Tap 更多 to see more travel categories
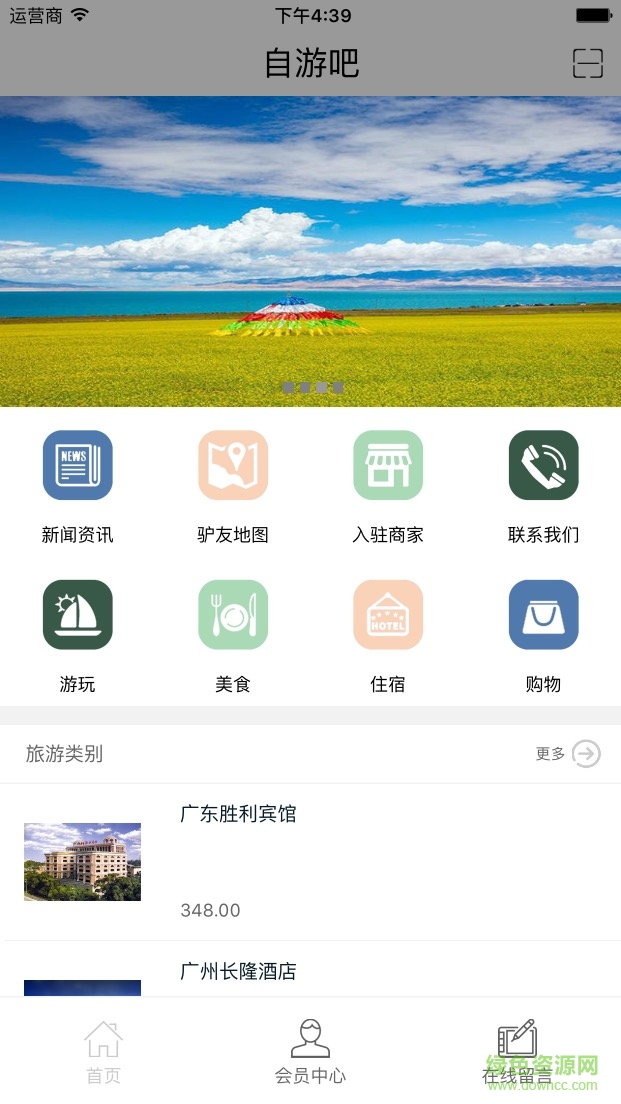The width and height of the screenshot is (621, 1104). point(568,754)
